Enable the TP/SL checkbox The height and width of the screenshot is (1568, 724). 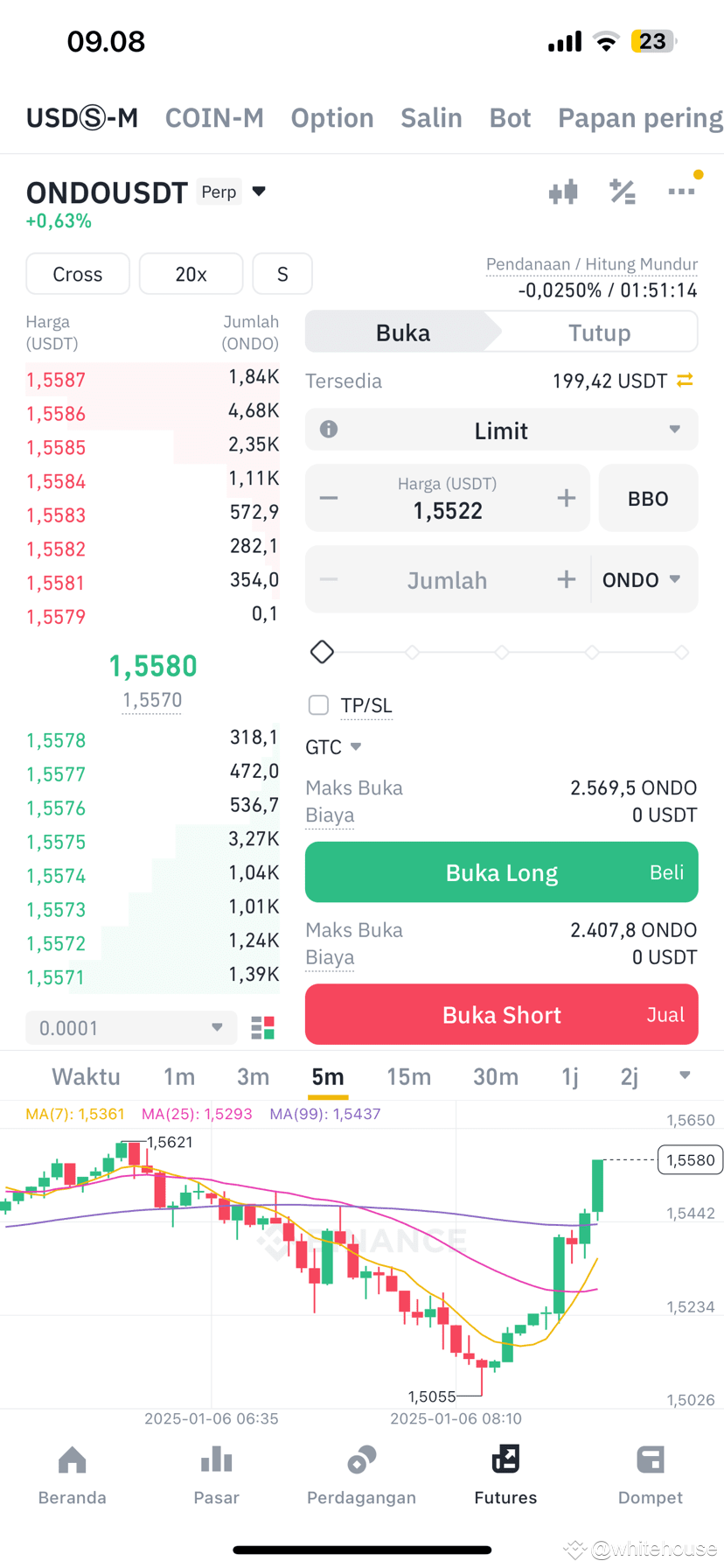318,704
